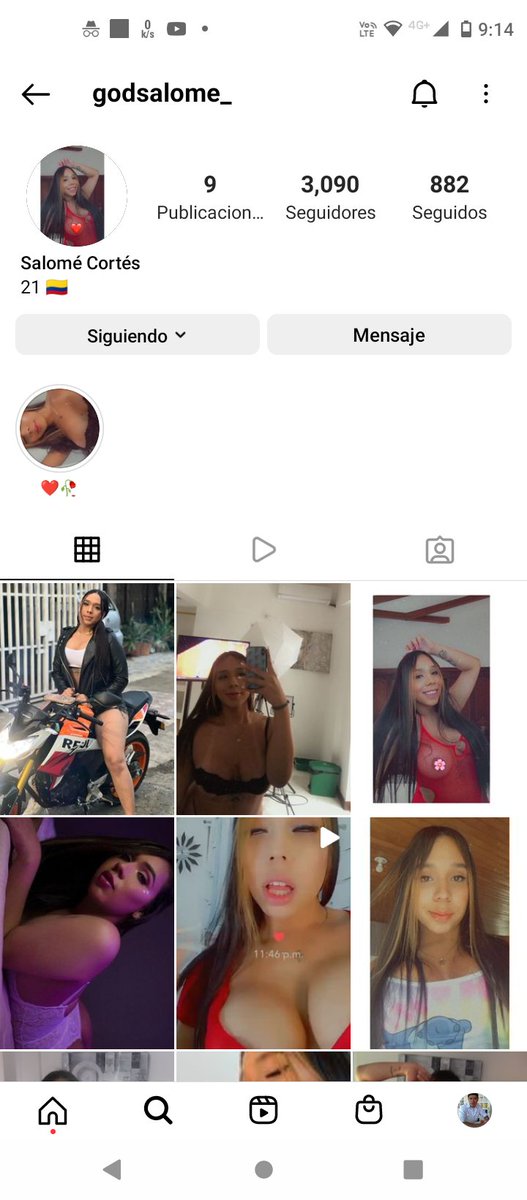
Task: Open the Search tab in bottom navigation
Action: [x=158, y=1110]
